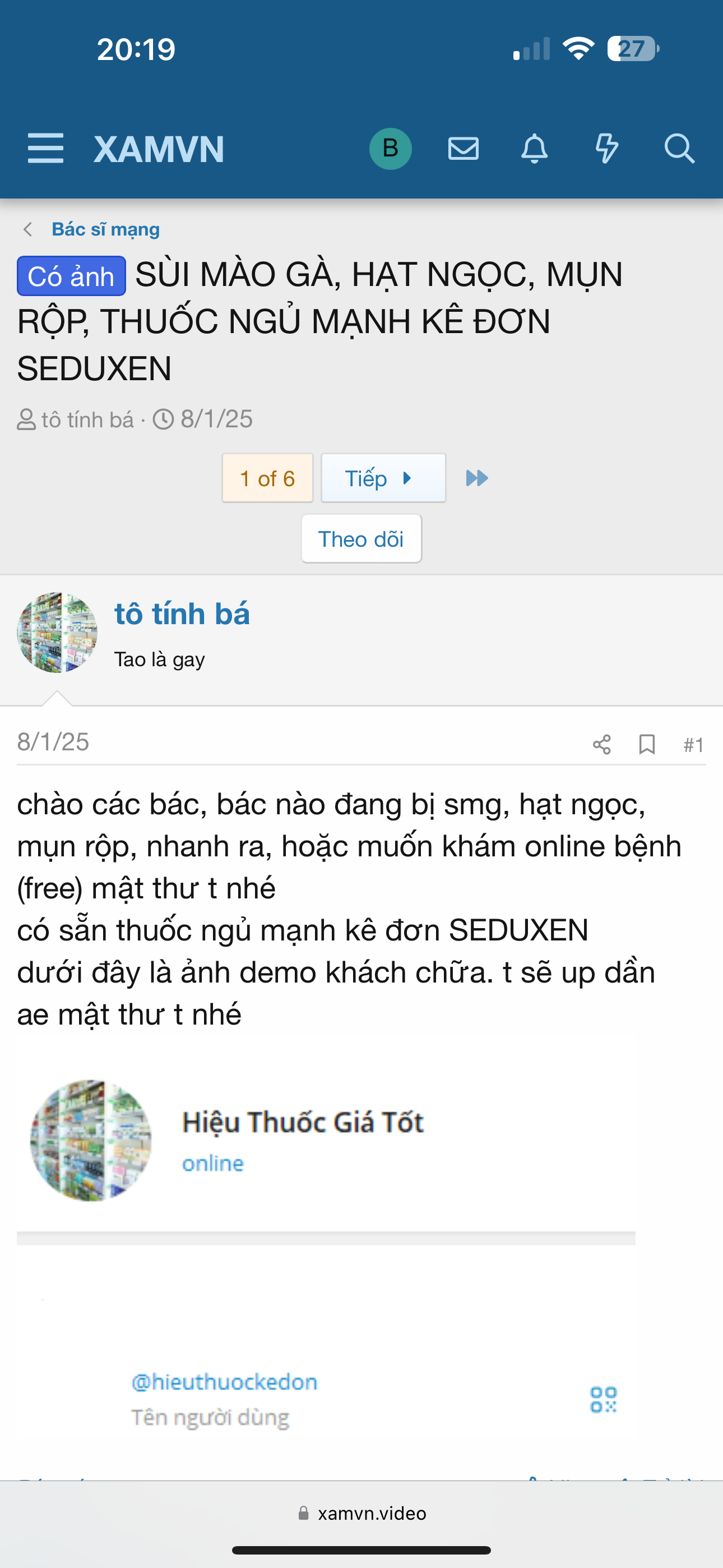Jump to the last page of thread

pos(476,478)
